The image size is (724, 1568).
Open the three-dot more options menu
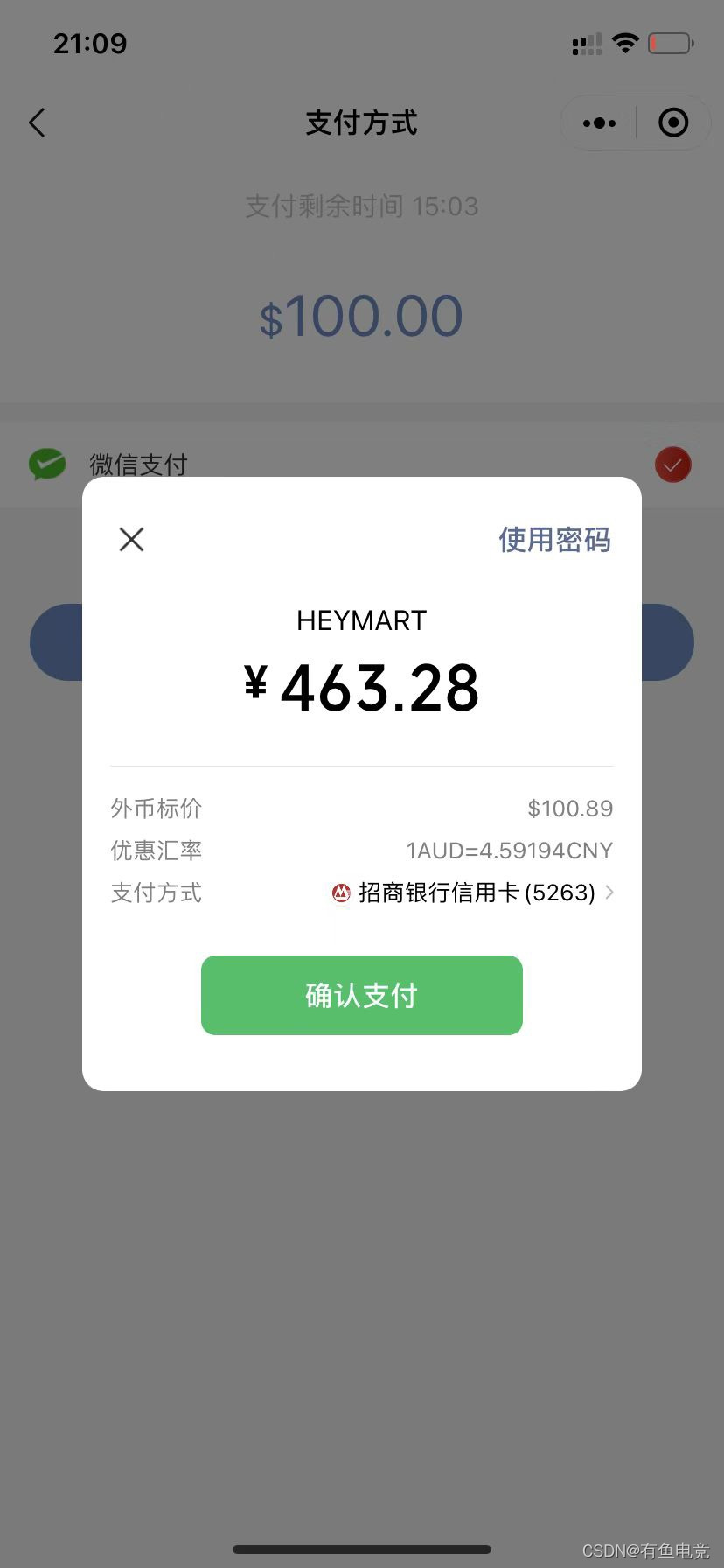[598, 122]
